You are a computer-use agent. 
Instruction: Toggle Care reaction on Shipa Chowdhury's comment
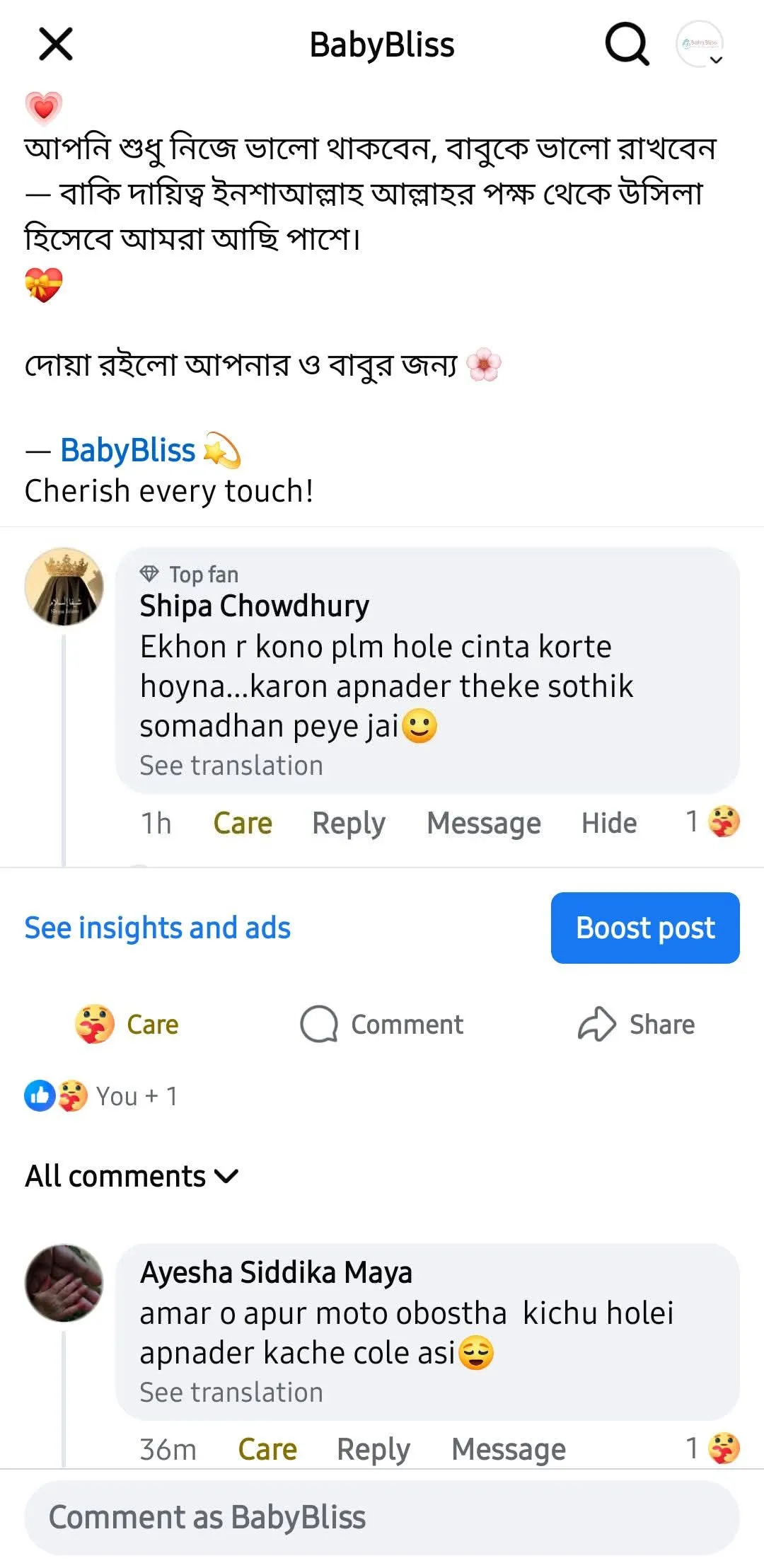(243, 823)
